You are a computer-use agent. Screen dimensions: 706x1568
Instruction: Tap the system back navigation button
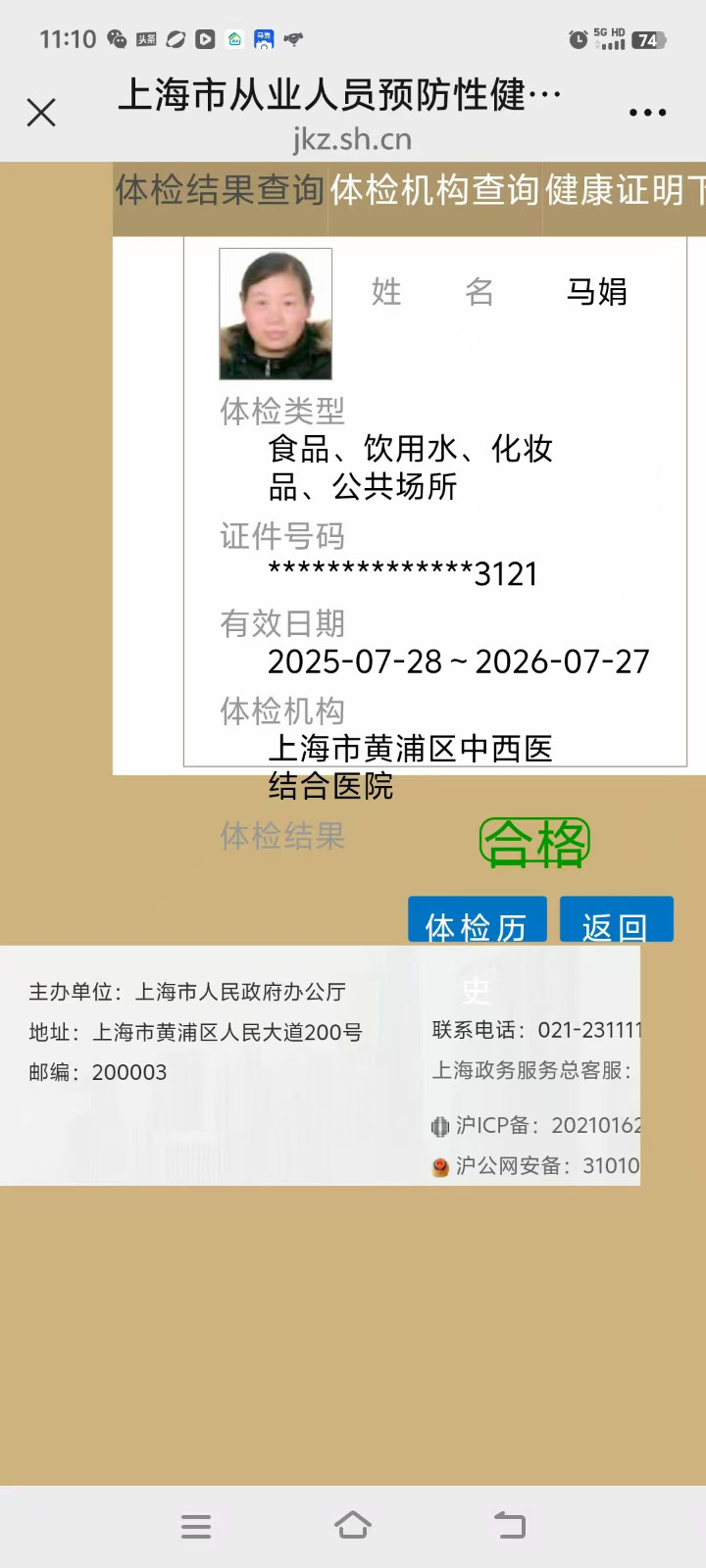510,1526
